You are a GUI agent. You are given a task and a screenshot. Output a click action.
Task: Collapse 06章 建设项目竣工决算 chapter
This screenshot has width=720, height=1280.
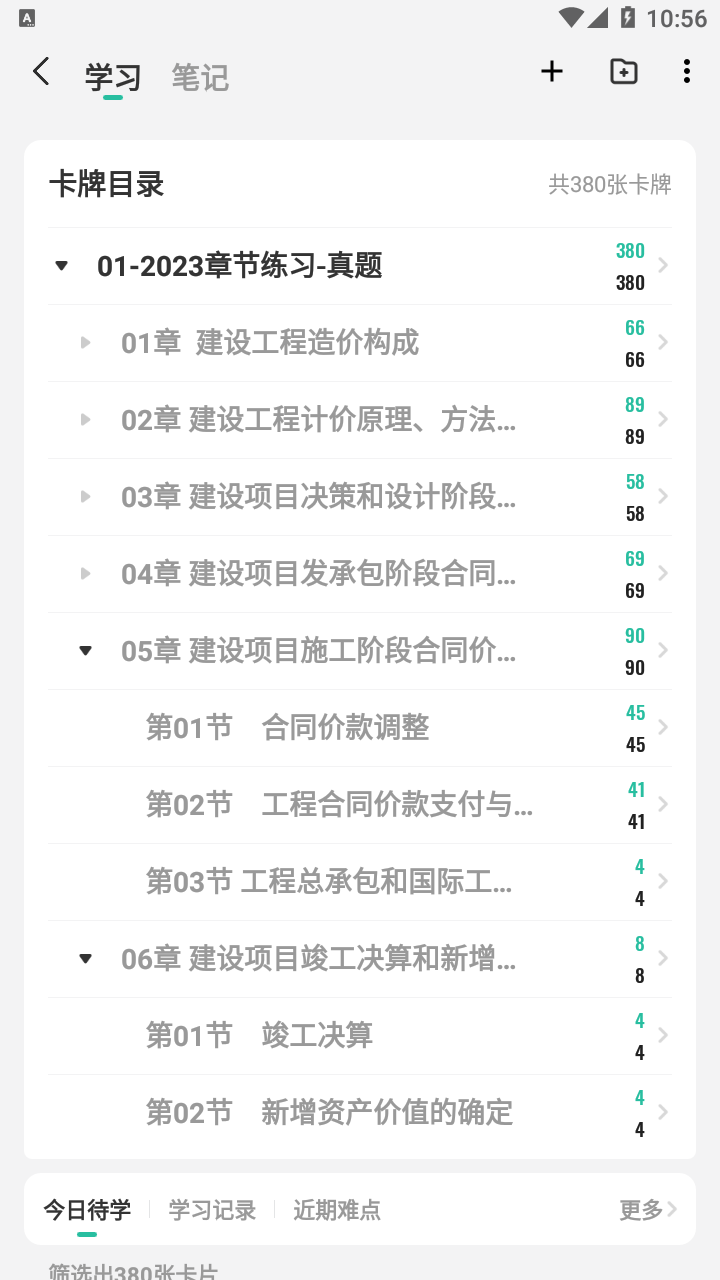click(85, 959)
